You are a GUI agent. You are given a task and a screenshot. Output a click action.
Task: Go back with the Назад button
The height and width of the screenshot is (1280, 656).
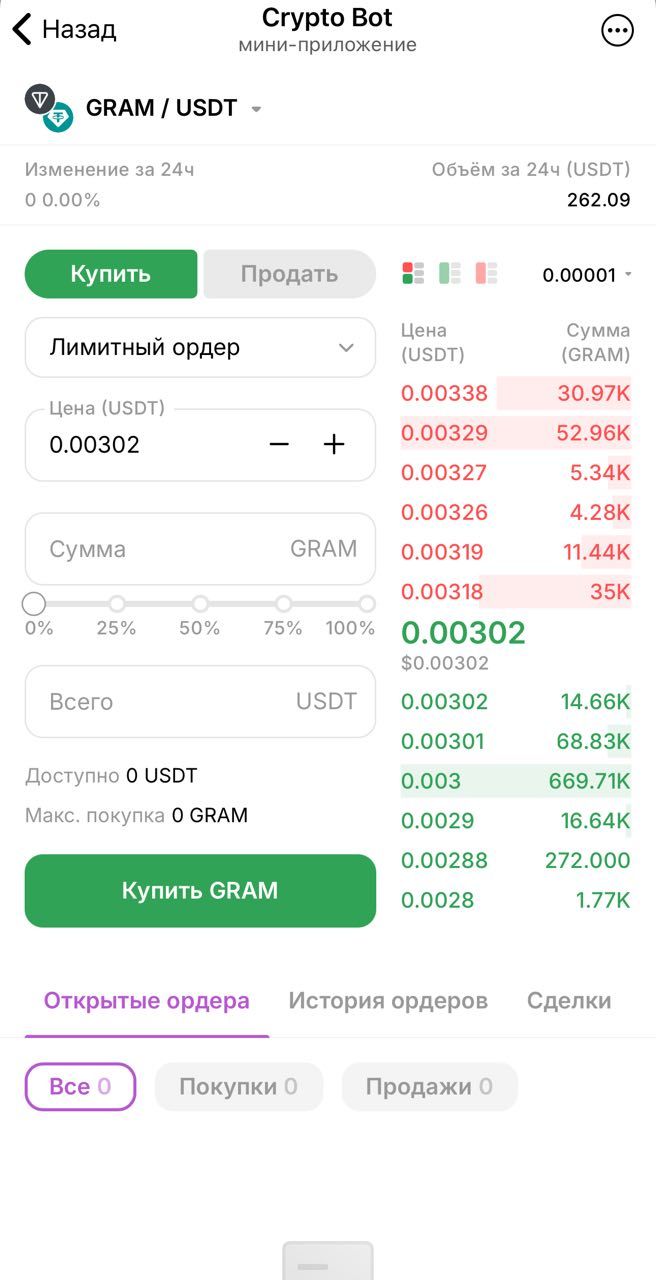click(64, 30)
